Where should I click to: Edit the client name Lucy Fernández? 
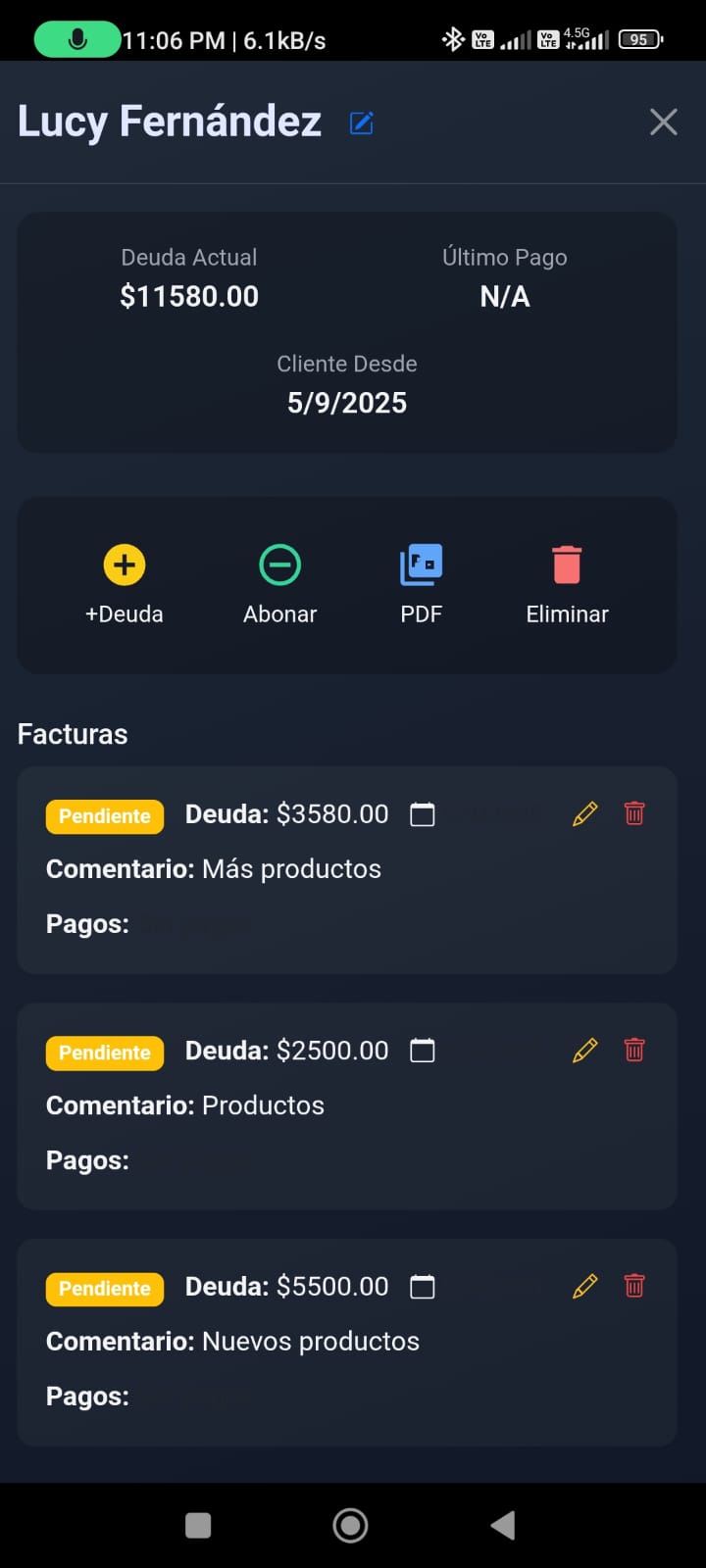click(362, 122)
